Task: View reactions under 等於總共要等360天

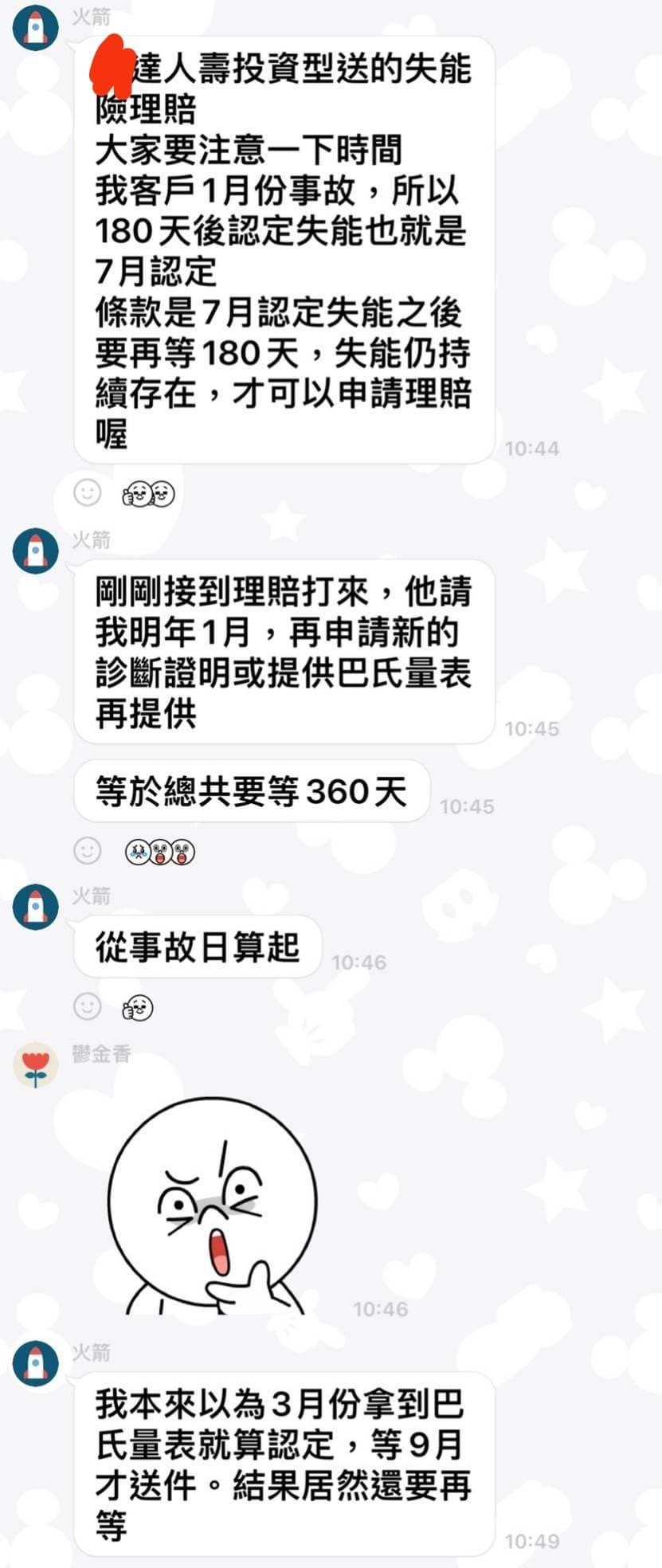Action: coord(160,852)
